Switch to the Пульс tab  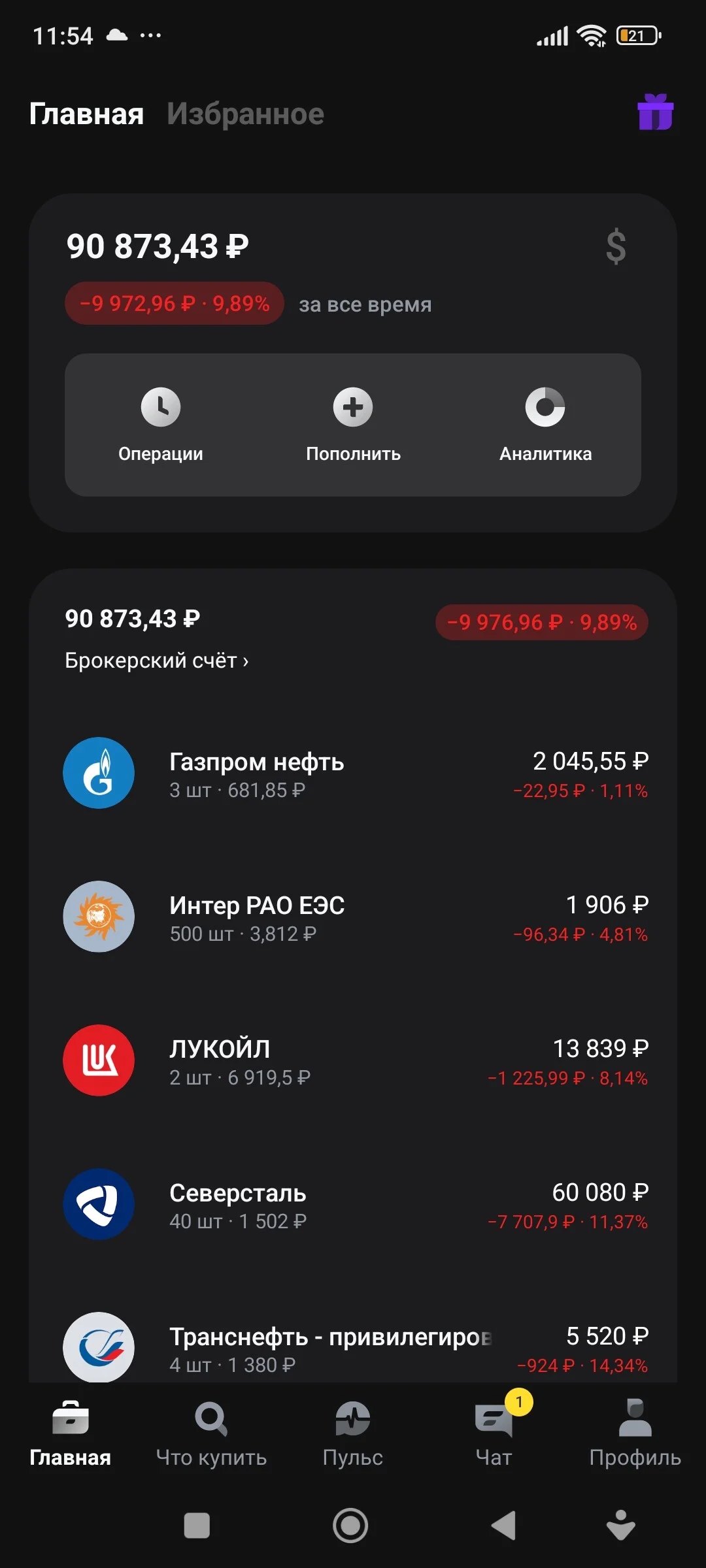pos(353,1434)
